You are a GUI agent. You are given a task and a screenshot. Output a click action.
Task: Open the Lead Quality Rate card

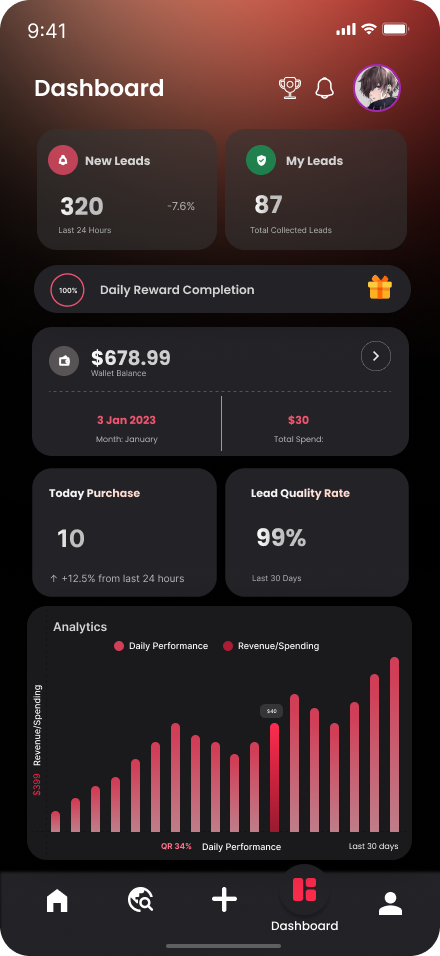click(x=317, y=532)
